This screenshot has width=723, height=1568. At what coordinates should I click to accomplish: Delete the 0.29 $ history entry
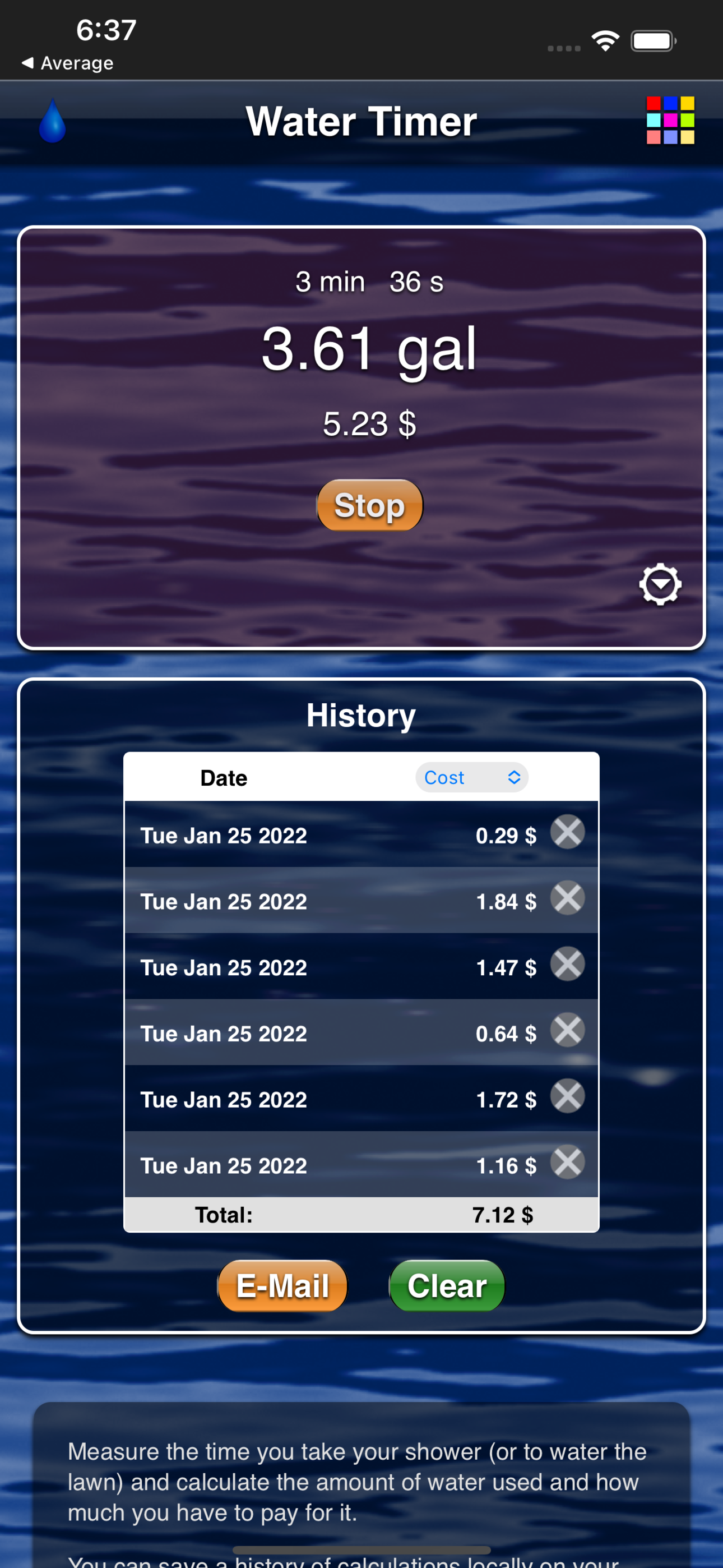pos(567,832)
